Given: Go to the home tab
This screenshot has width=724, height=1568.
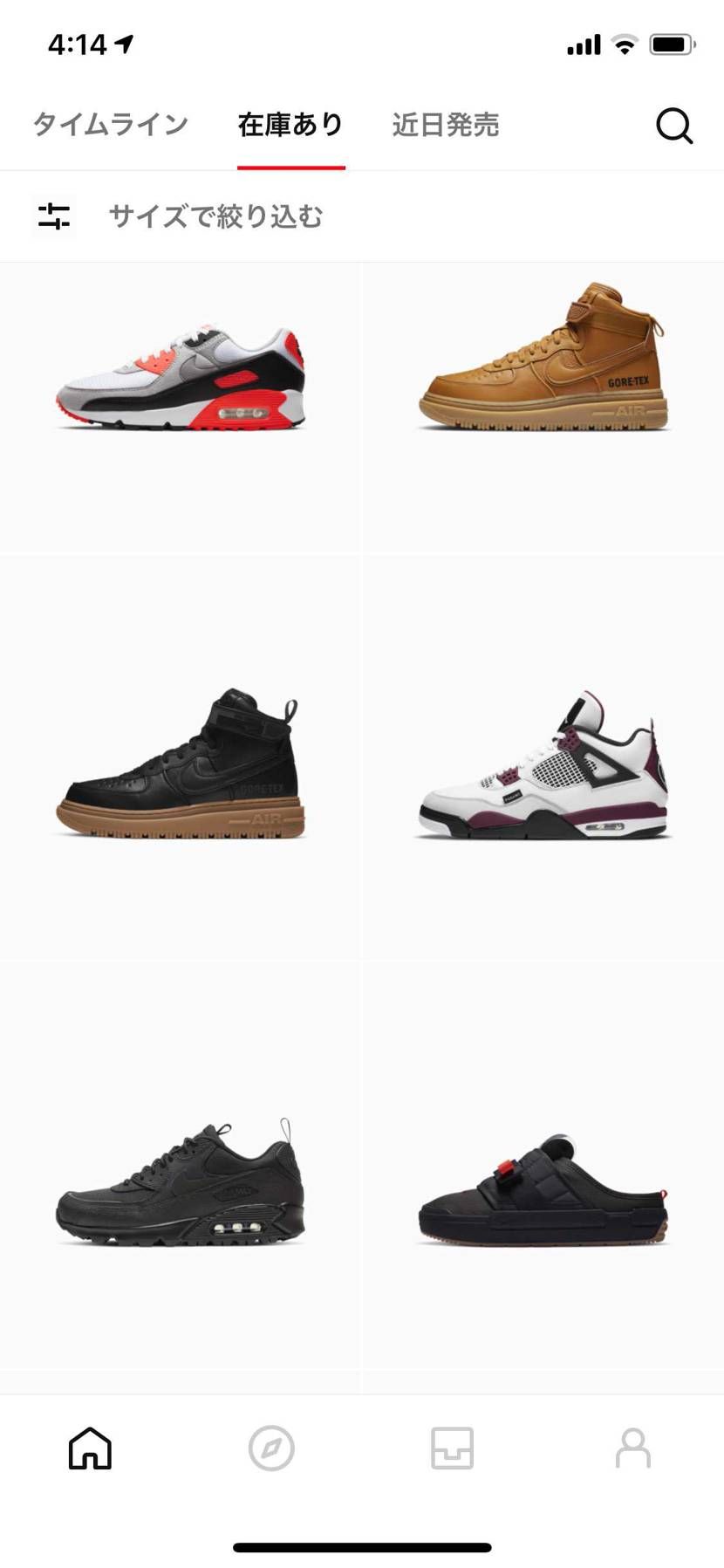Looking at the screenshot, I should coord(90,1448).
